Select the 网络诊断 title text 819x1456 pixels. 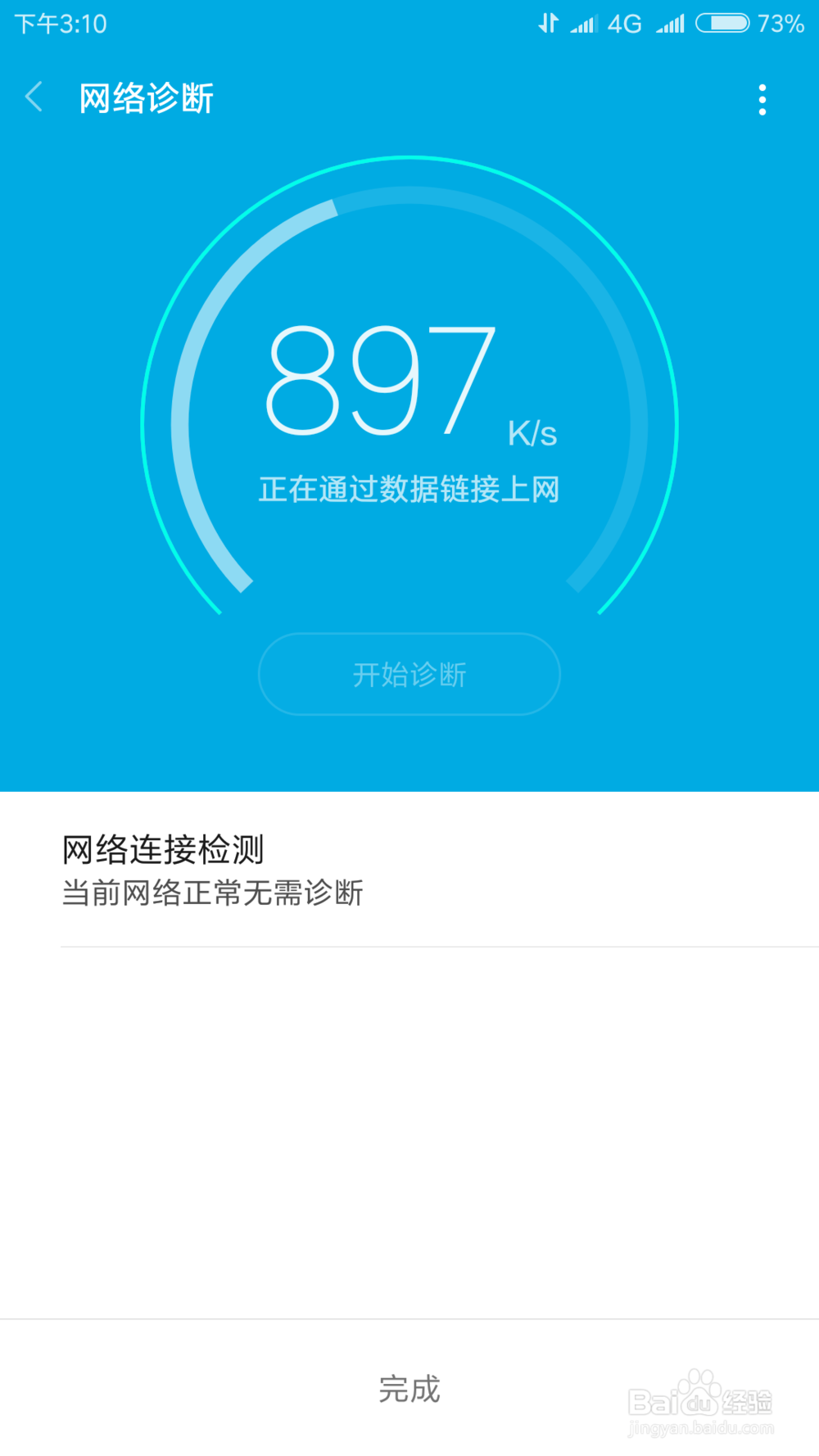pyautogui.click(x=146, y=97)
